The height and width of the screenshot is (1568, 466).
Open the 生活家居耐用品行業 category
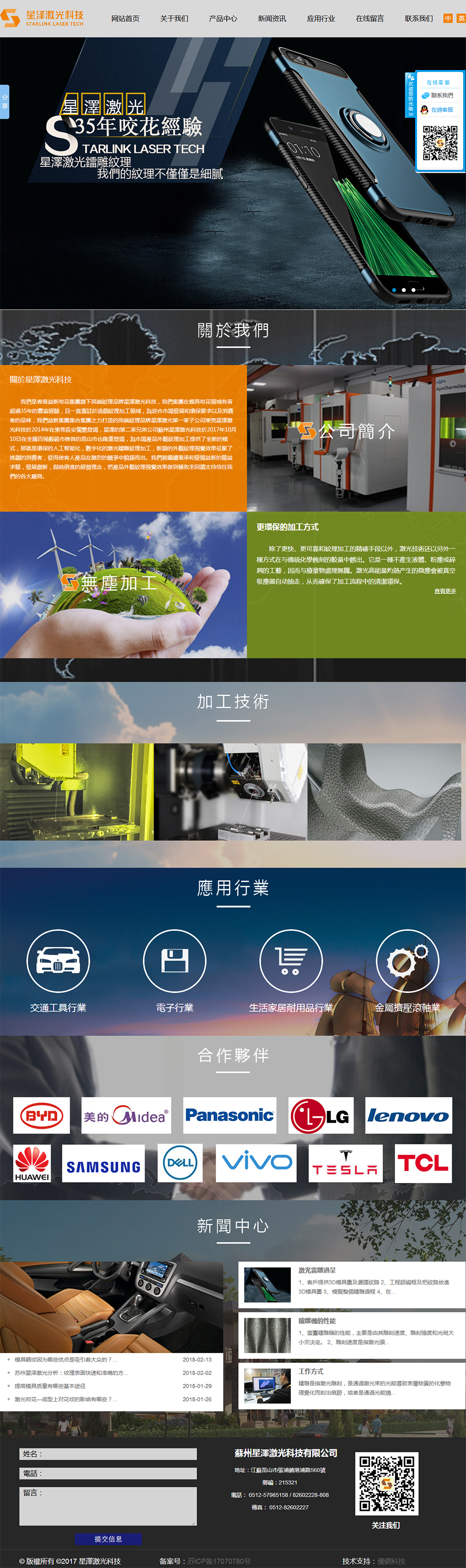(x=291, y=961)
